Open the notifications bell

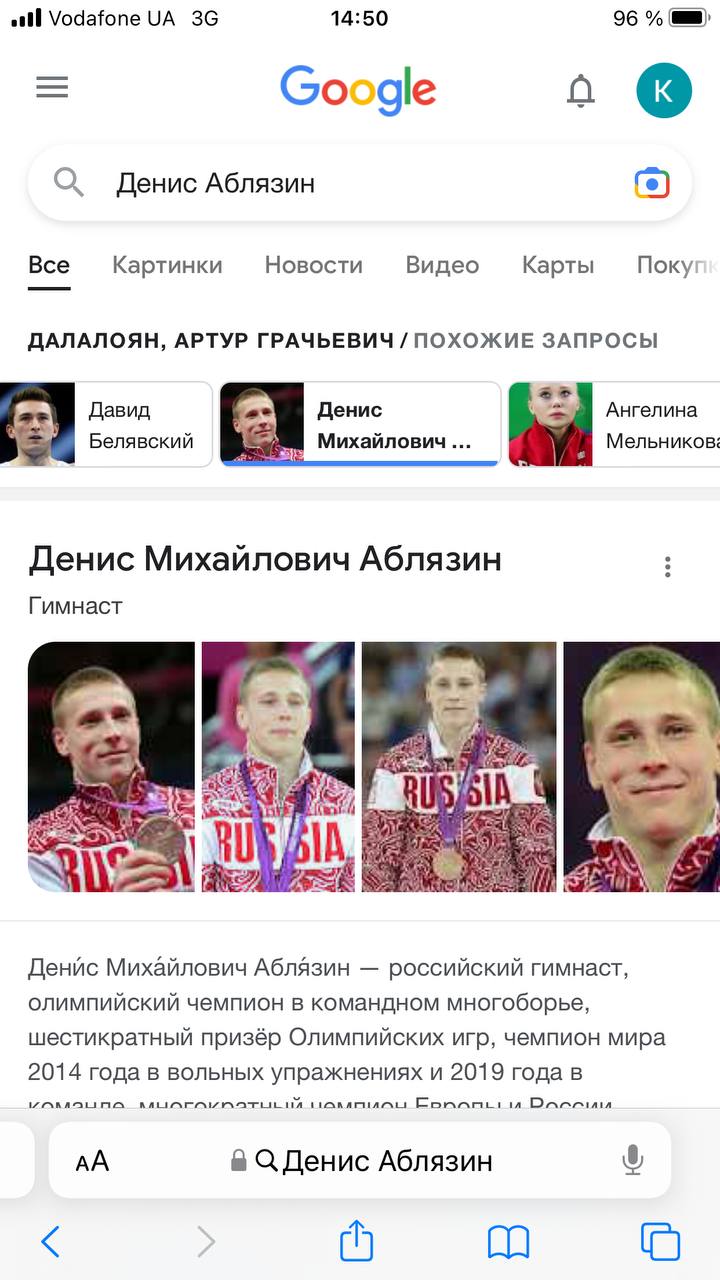point(580,91)
